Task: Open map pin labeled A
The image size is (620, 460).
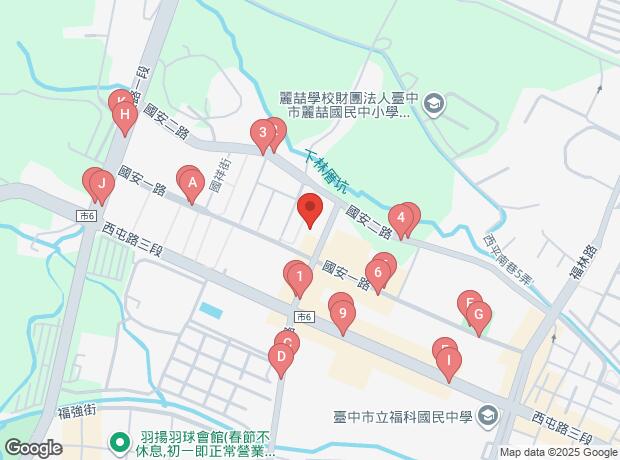Action: click(190, 182)
